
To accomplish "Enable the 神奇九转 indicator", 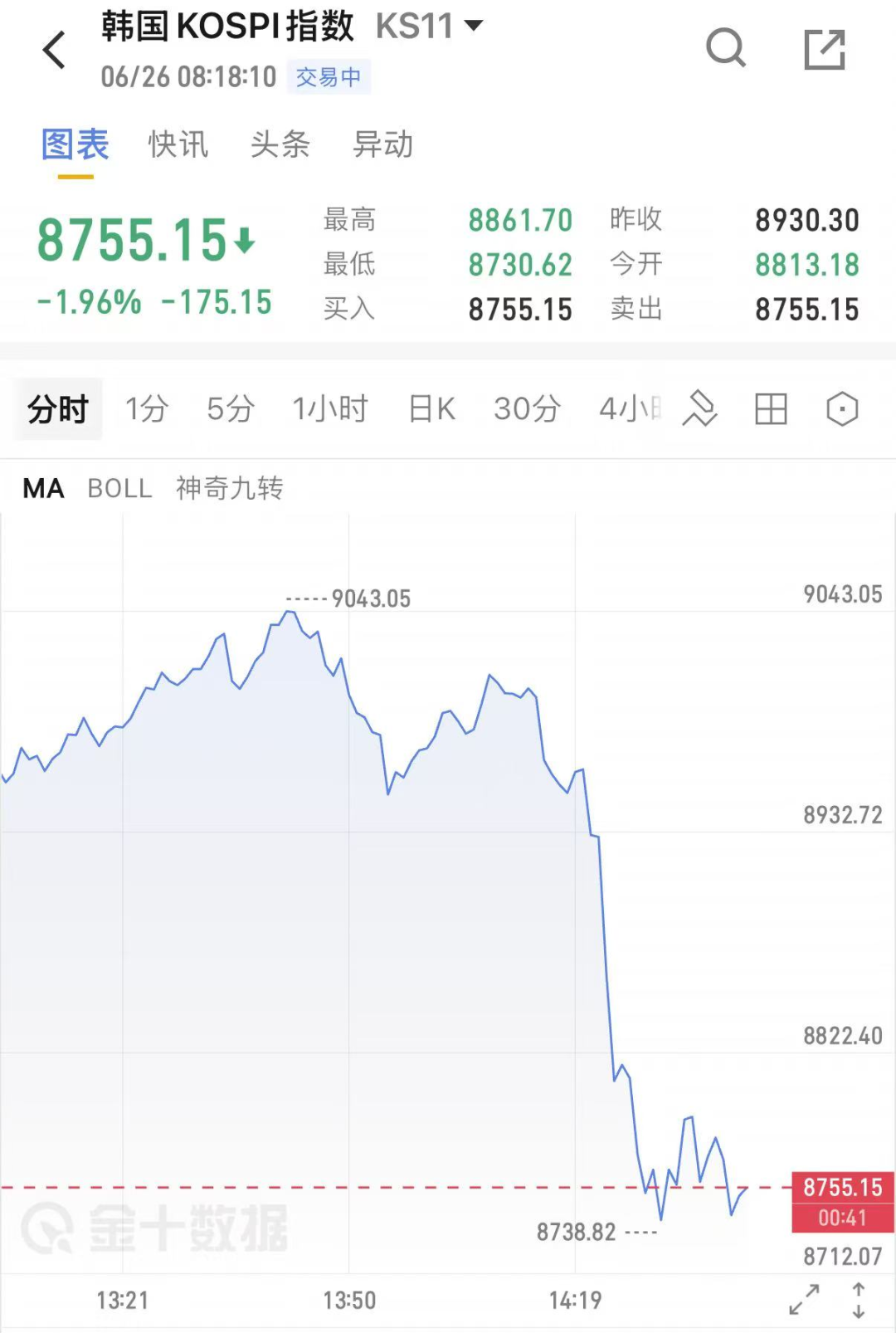I will coord(230,488).
